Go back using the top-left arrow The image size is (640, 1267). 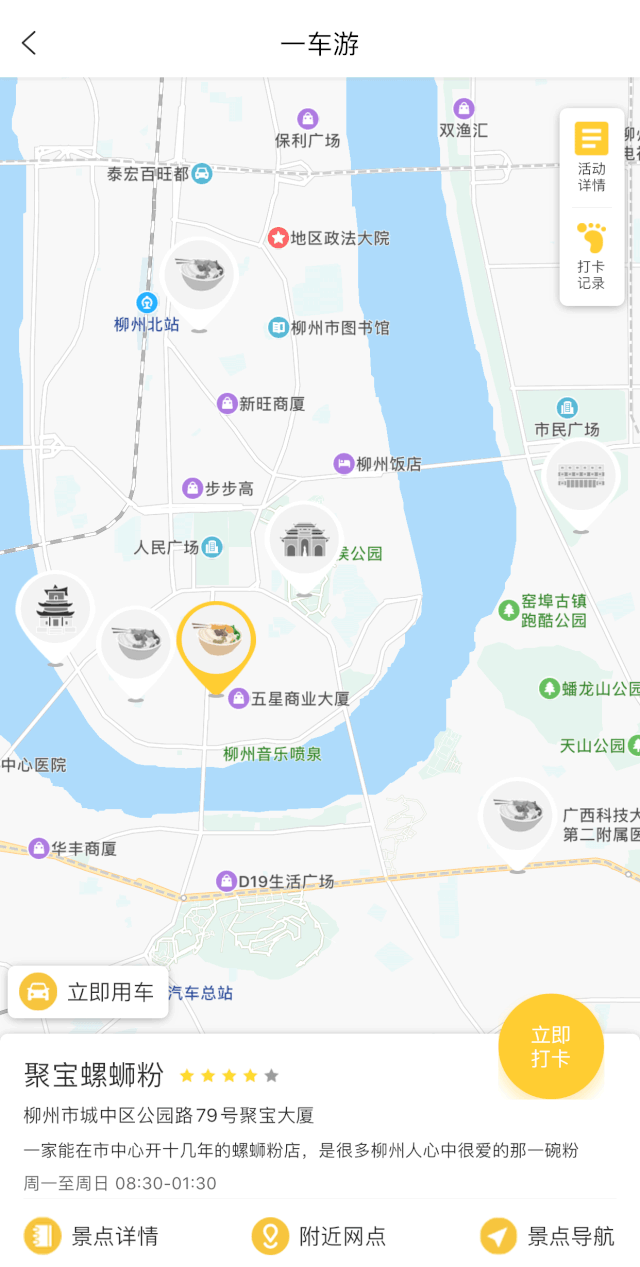coord(29,43)
